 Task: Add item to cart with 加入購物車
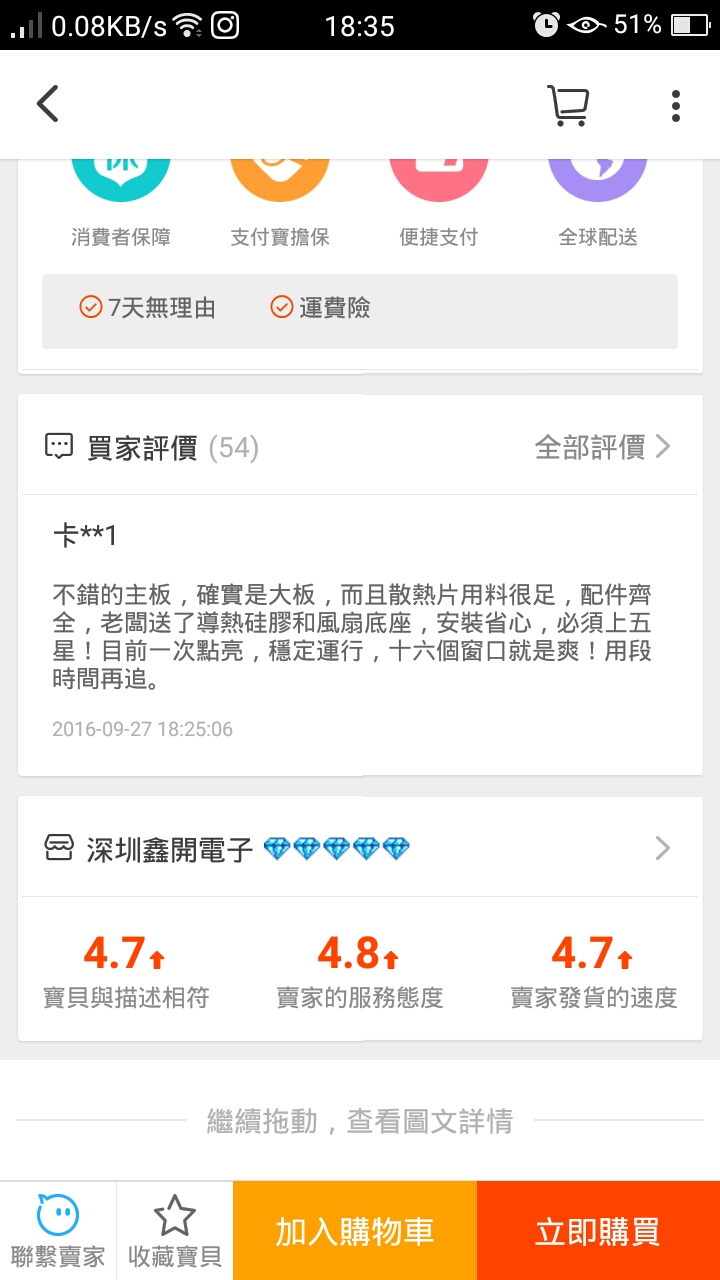coord(355,1231)
